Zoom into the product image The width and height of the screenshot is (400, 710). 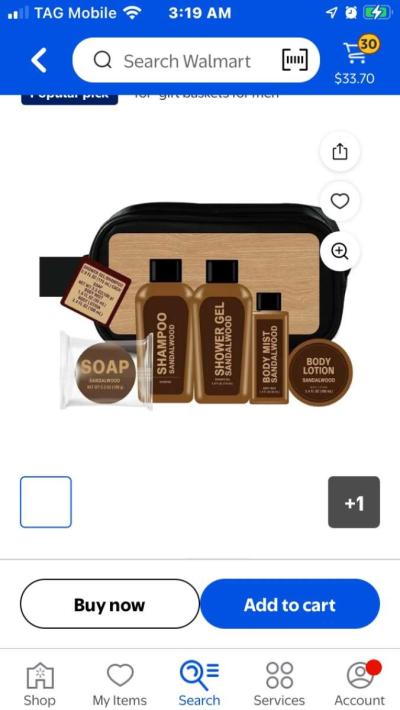340,251
